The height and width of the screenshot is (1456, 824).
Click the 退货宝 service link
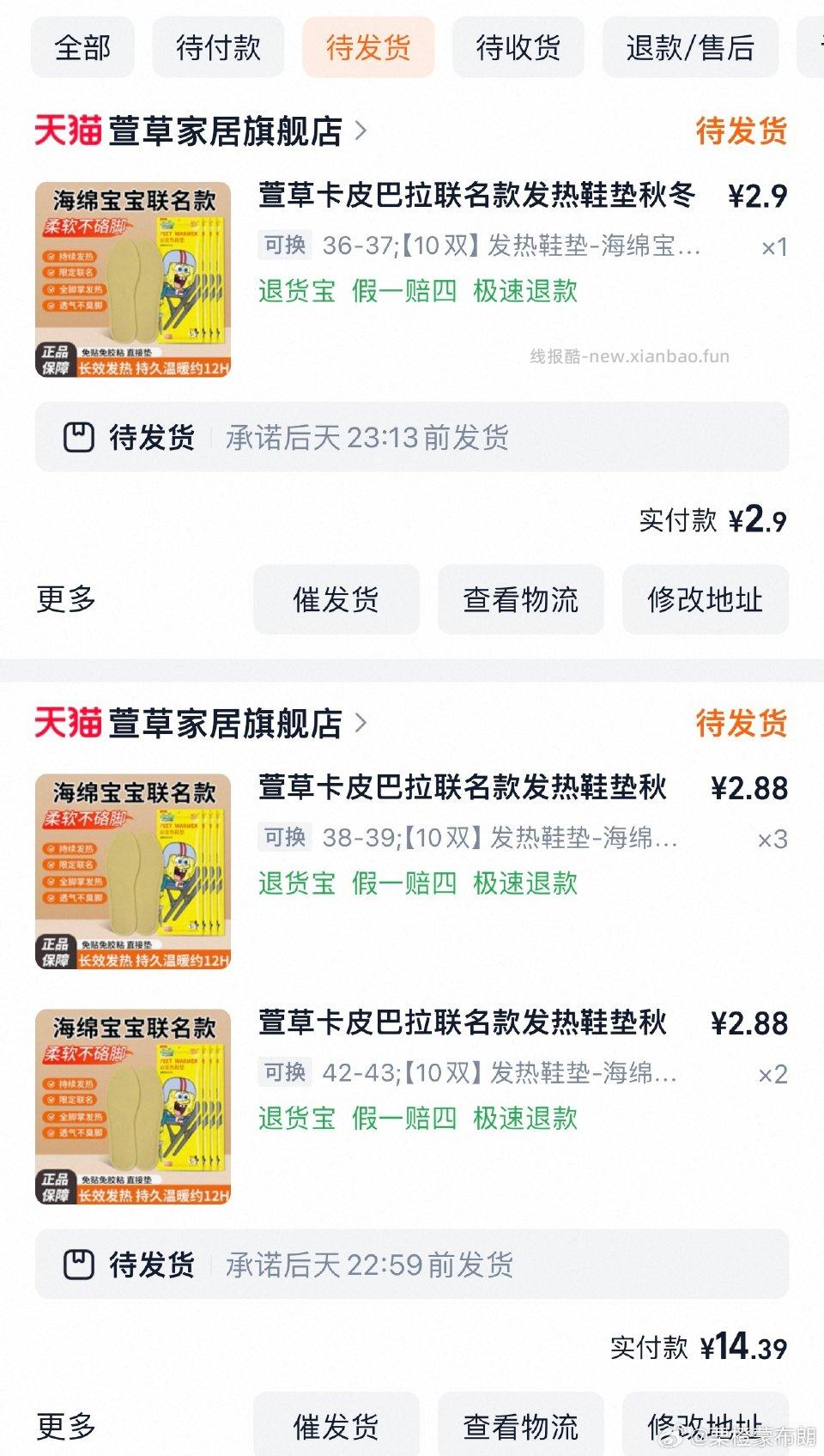click(x=296, y=293)
